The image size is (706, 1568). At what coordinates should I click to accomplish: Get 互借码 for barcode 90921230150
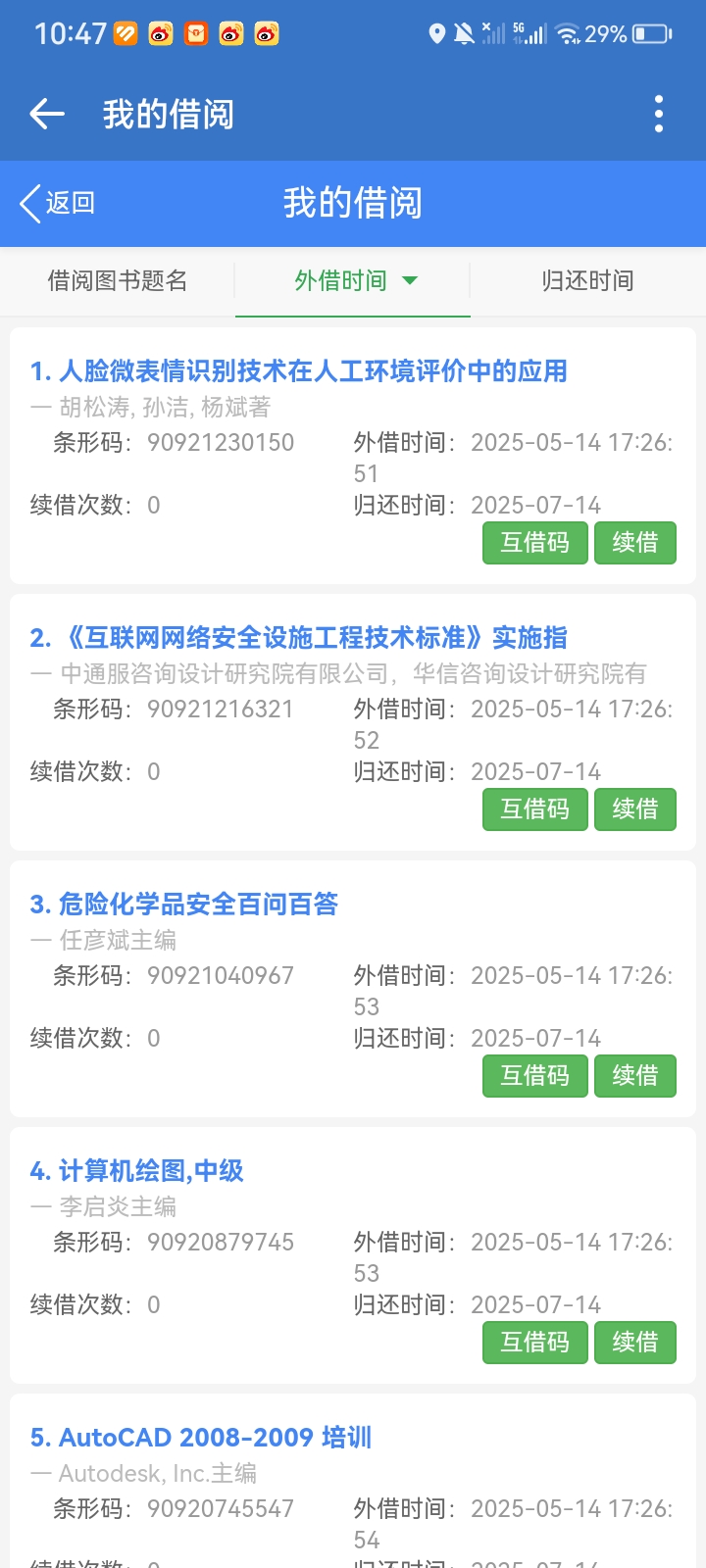tap(534, 543)
